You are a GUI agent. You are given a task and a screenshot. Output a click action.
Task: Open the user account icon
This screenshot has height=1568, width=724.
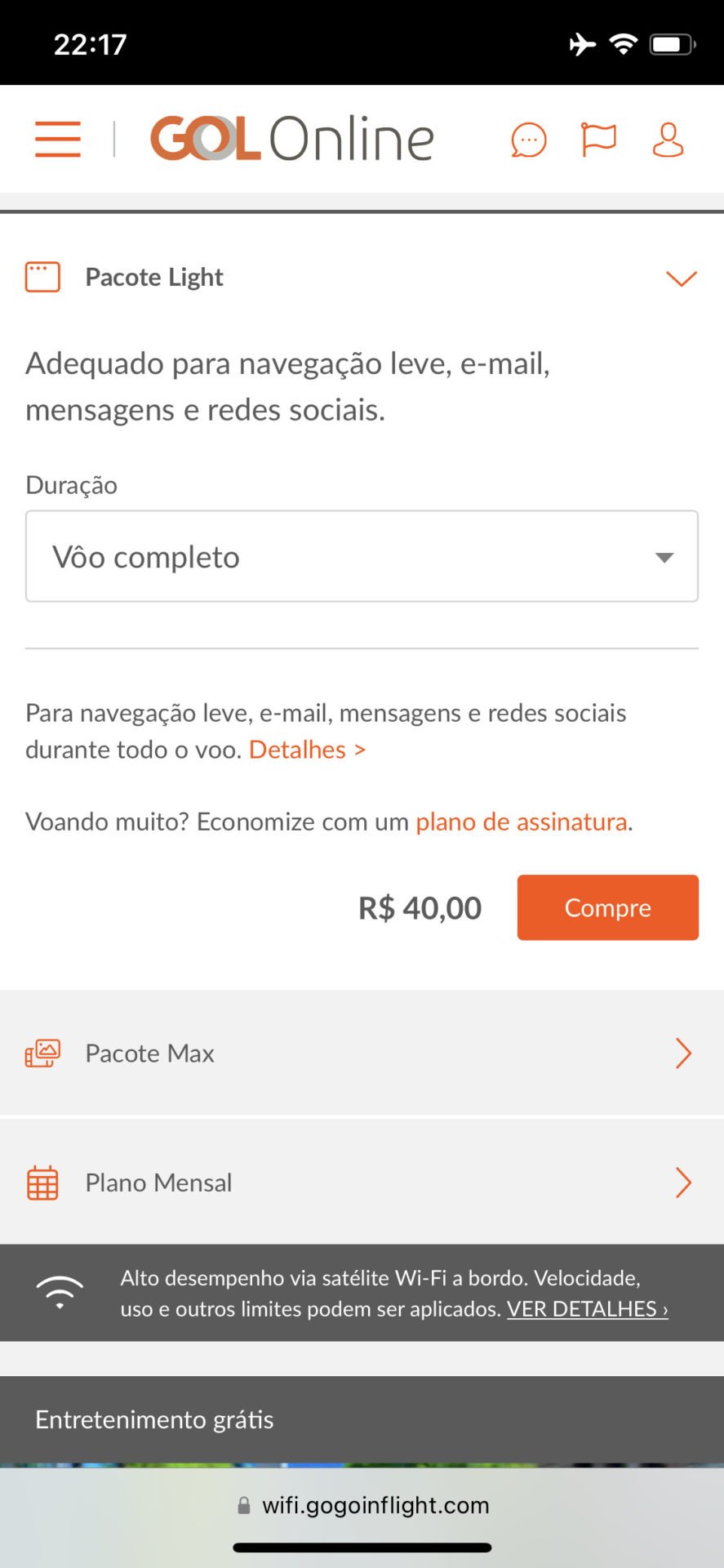click(668, 140)
